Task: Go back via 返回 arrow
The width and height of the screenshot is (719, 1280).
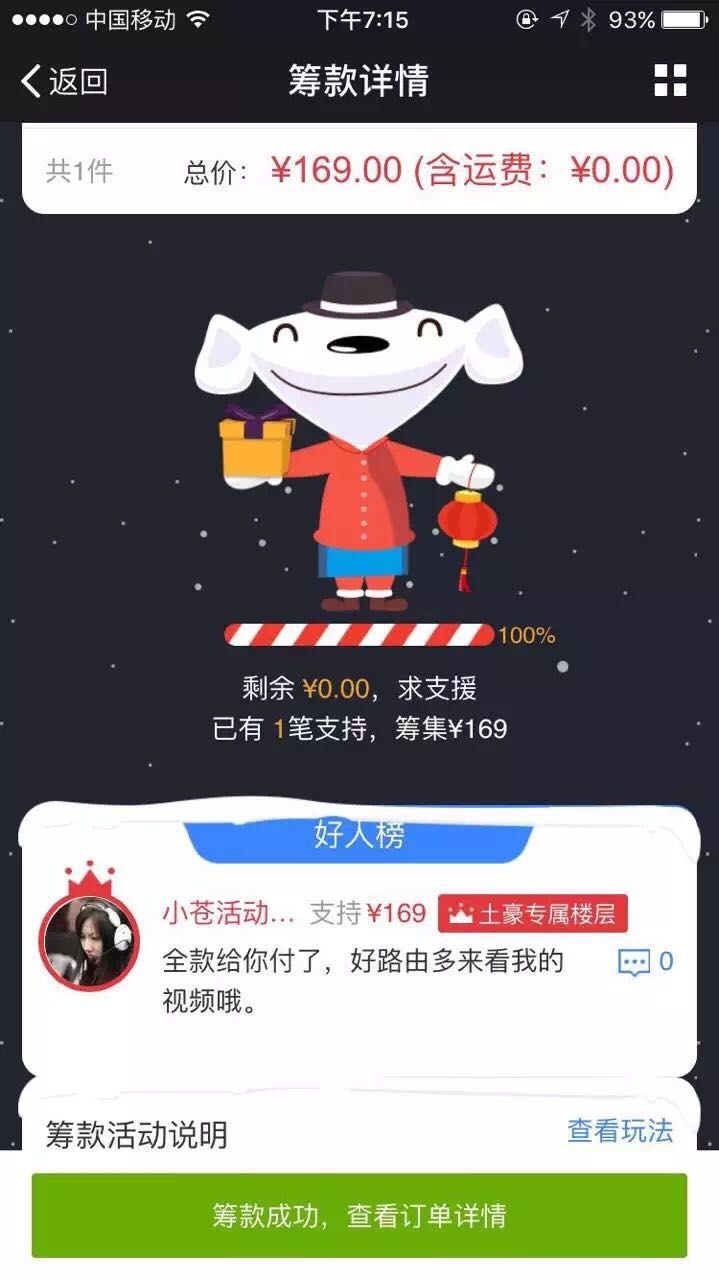Action: pos(62,81)
